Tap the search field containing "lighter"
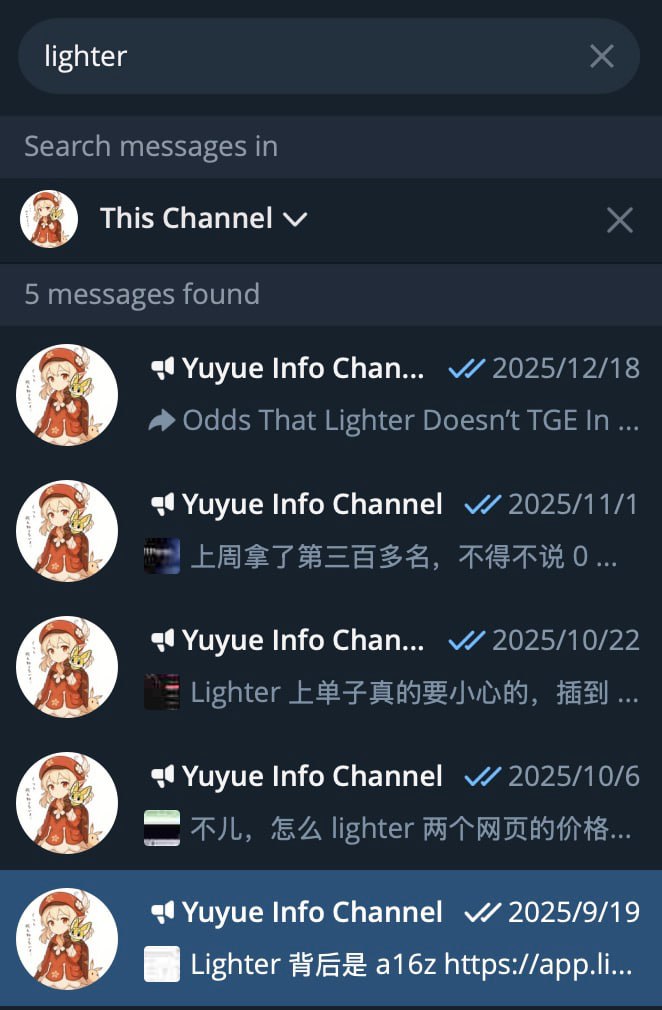Viewport: 662px width, 1010px height. [300, 56]
